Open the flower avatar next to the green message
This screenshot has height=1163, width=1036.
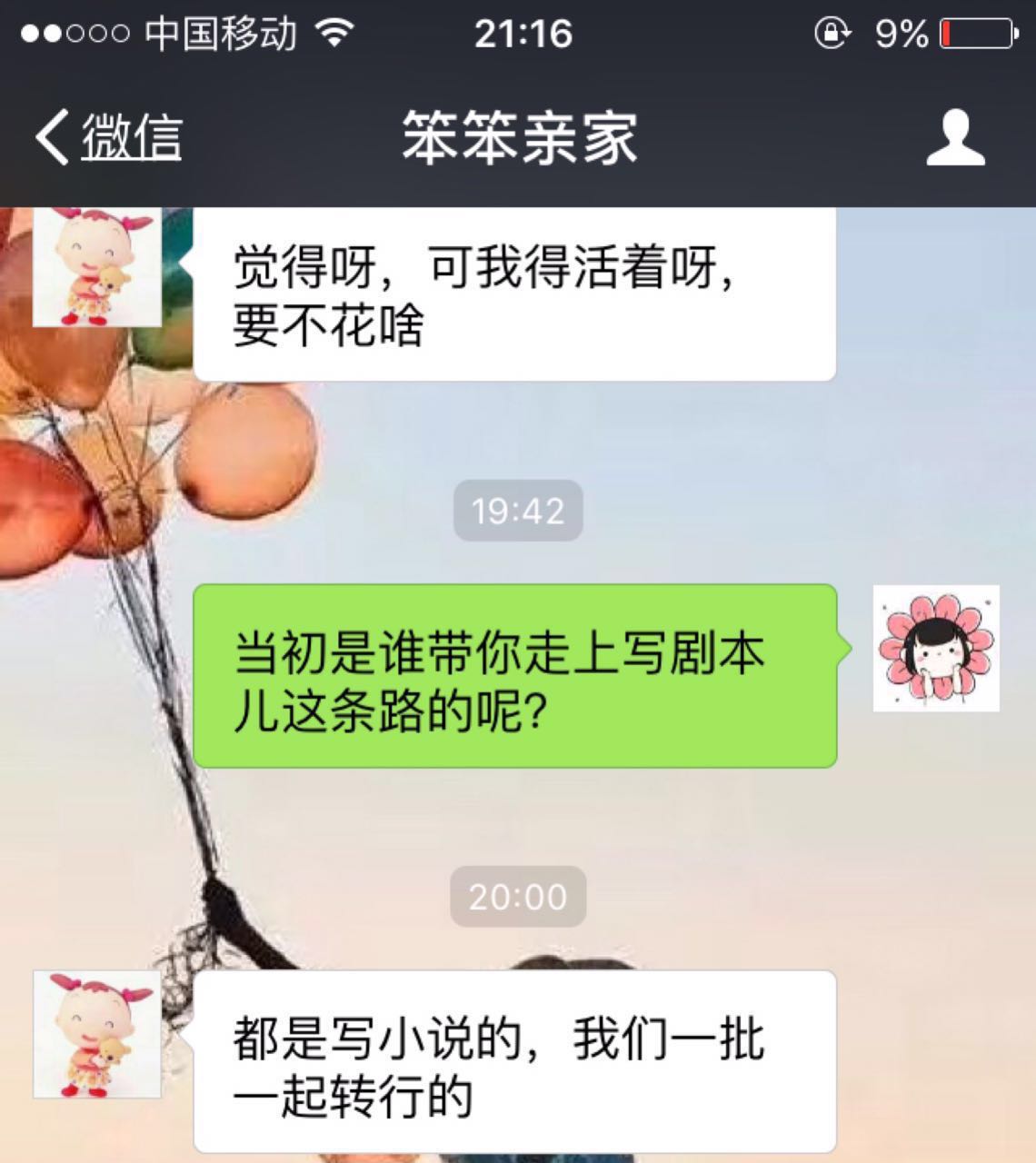tap(936, 648)
